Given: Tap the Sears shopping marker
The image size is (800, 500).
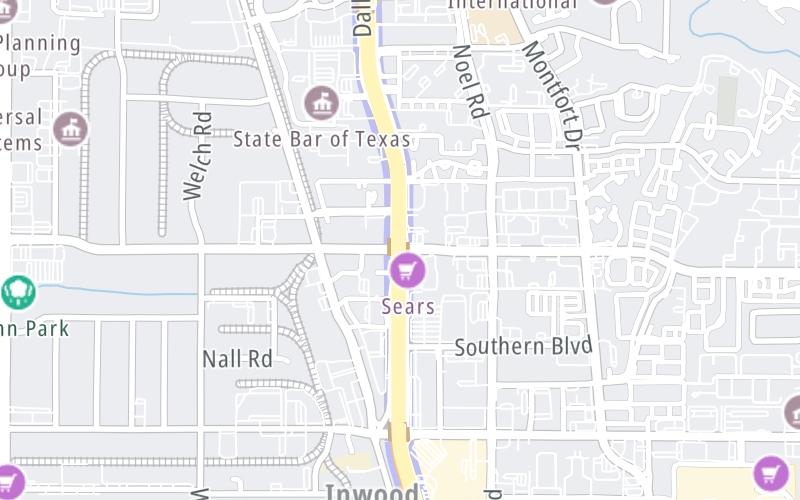Looking at the screenshot, I should (x=408, y=270).
